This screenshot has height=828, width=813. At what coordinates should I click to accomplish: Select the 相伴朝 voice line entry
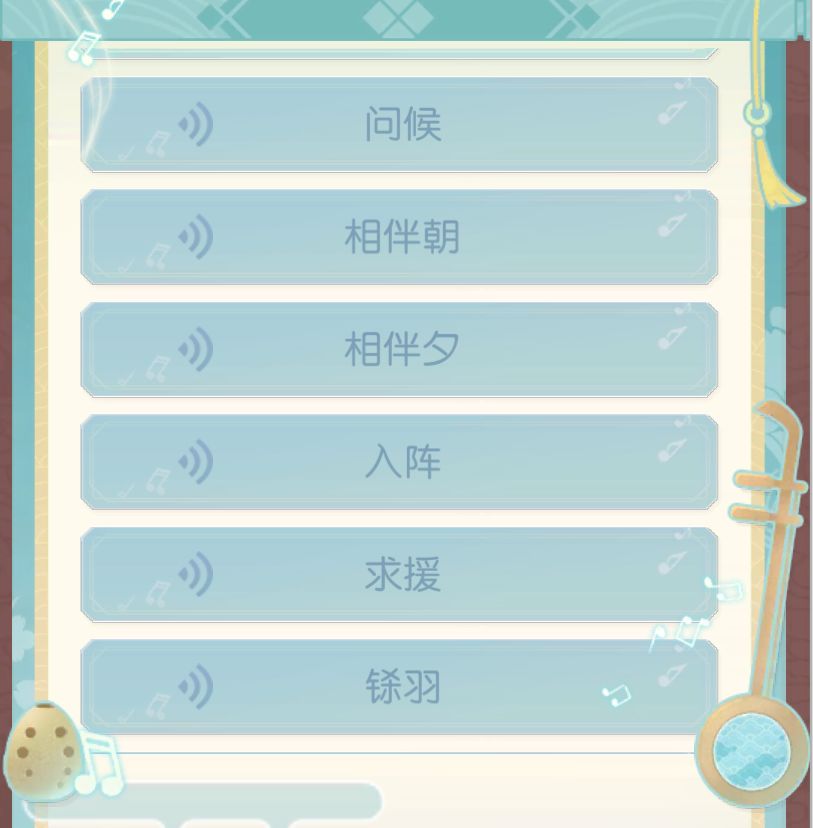(x=400, y=235)
